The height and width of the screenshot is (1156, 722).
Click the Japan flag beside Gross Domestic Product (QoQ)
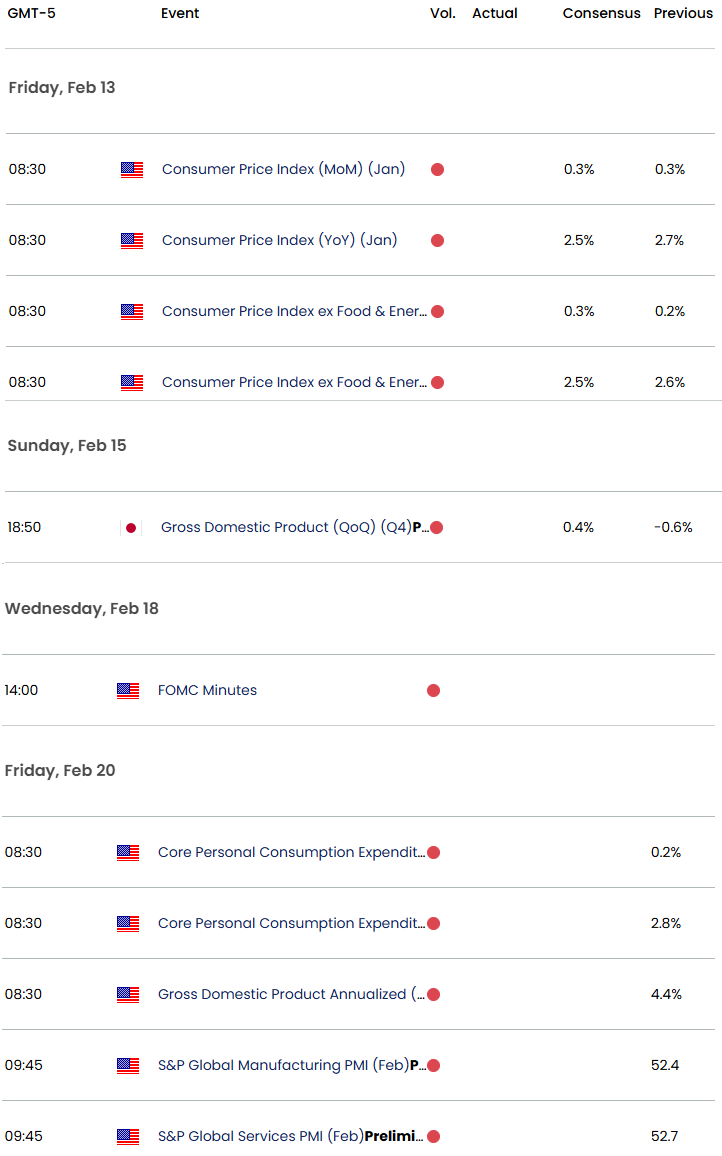131,527
